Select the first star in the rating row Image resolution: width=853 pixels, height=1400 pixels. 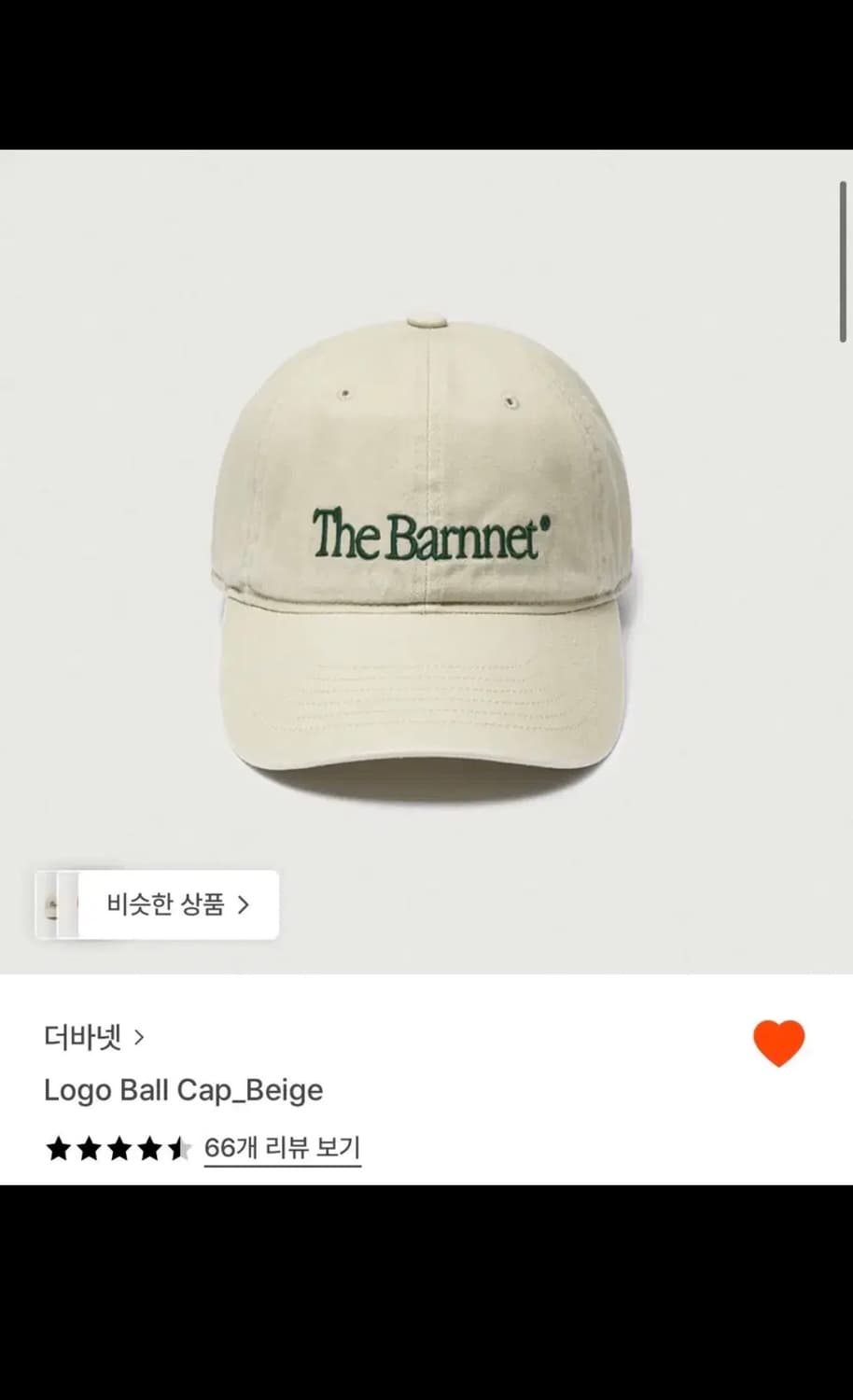[59, 1149]
